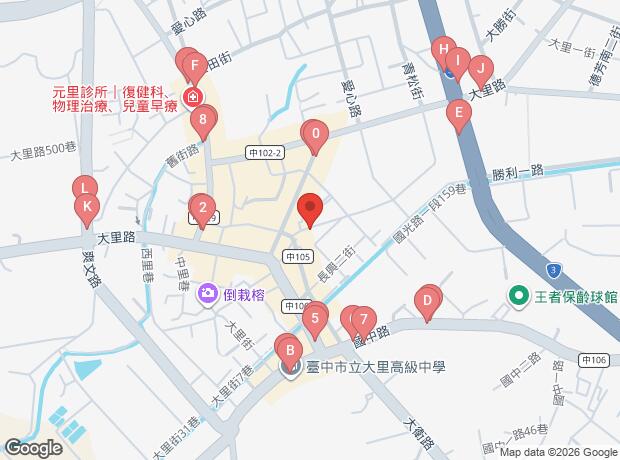Open map marker labeled D
The width and height of the screenshot is (620, 460).
click(427, 301)
